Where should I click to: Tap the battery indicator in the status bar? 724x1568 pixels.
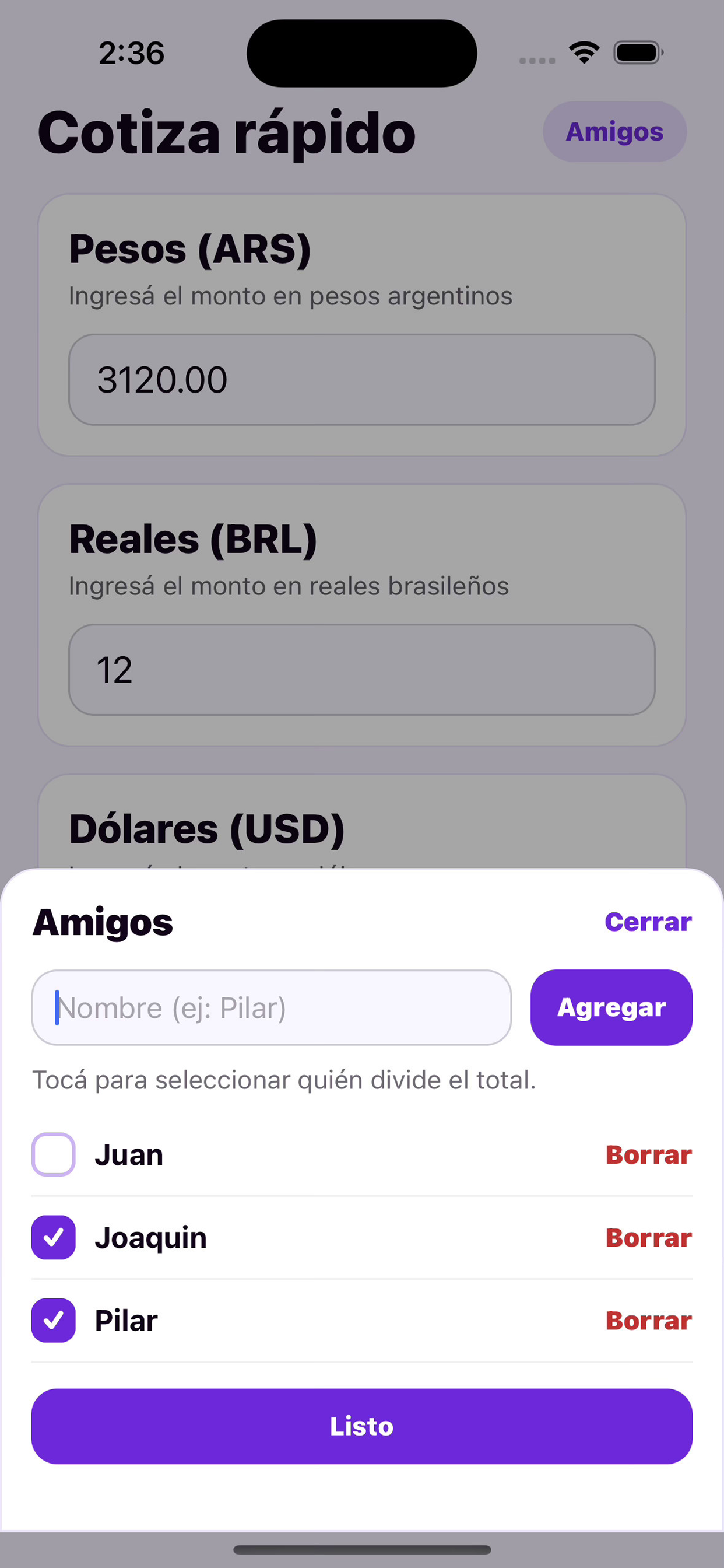click(x=636, y=52)
